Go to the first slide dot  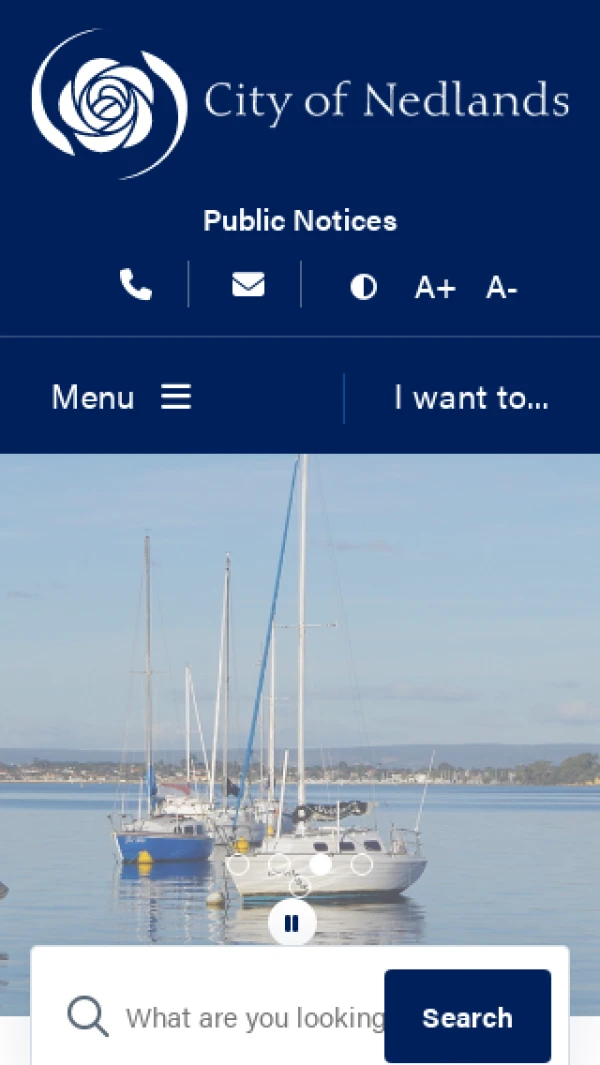(x=238, y=865)
